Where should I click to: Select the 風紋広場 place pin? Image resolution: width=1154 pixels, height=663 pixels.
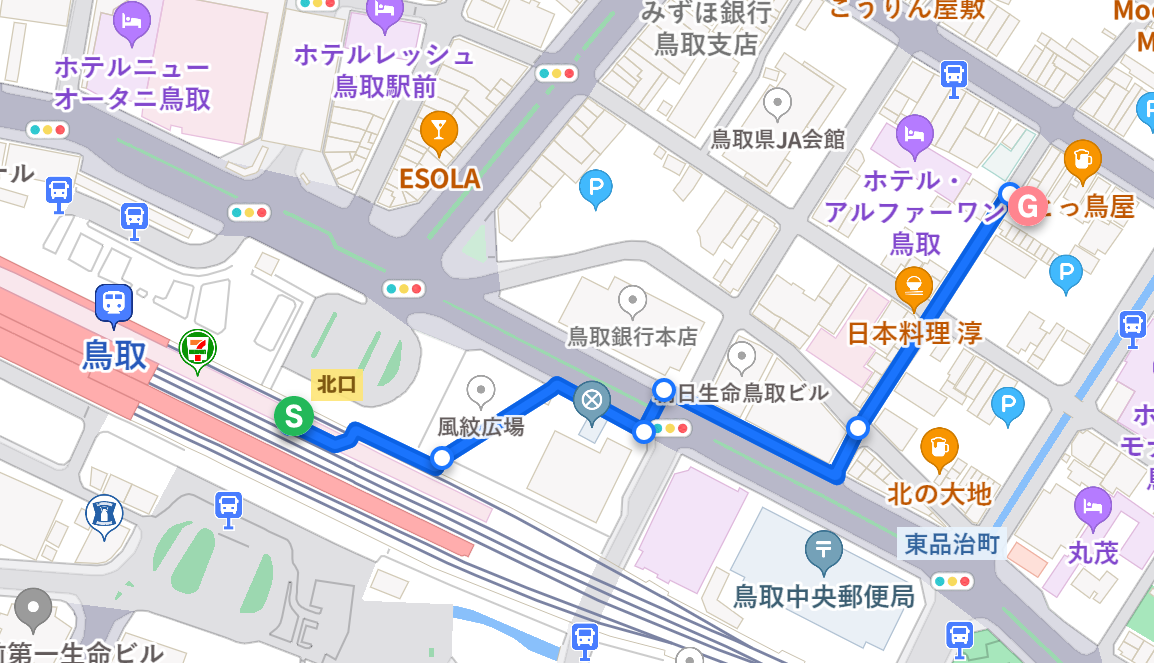pyautogui.click(x=481, y=390)
